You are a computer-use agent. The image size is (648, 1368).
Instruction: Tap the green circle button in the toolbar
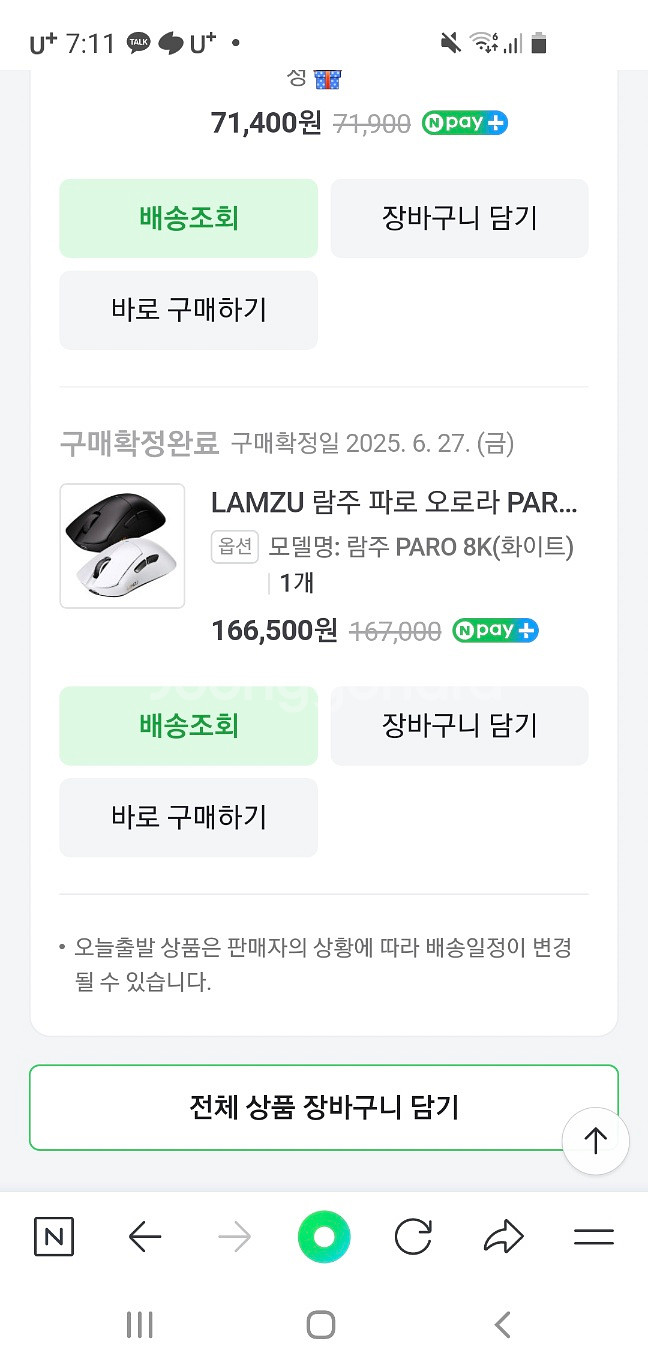click(324, 1238)
